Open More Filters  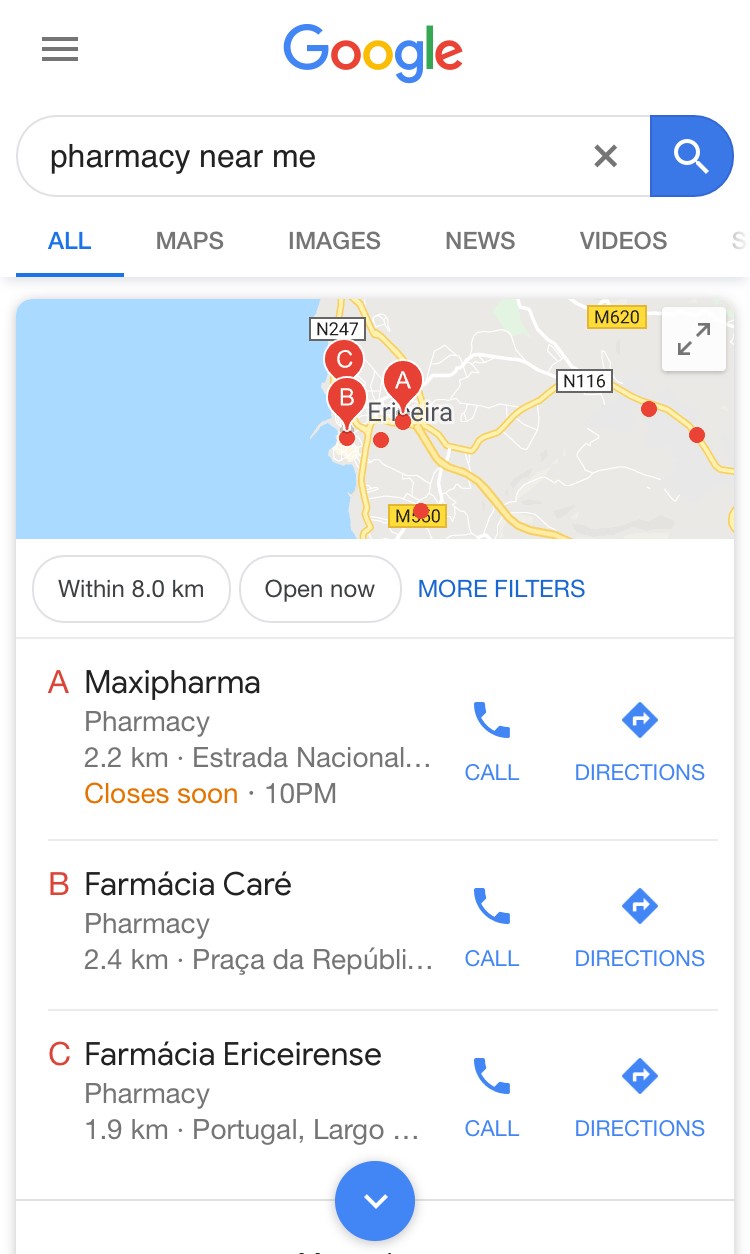(501, 589)
